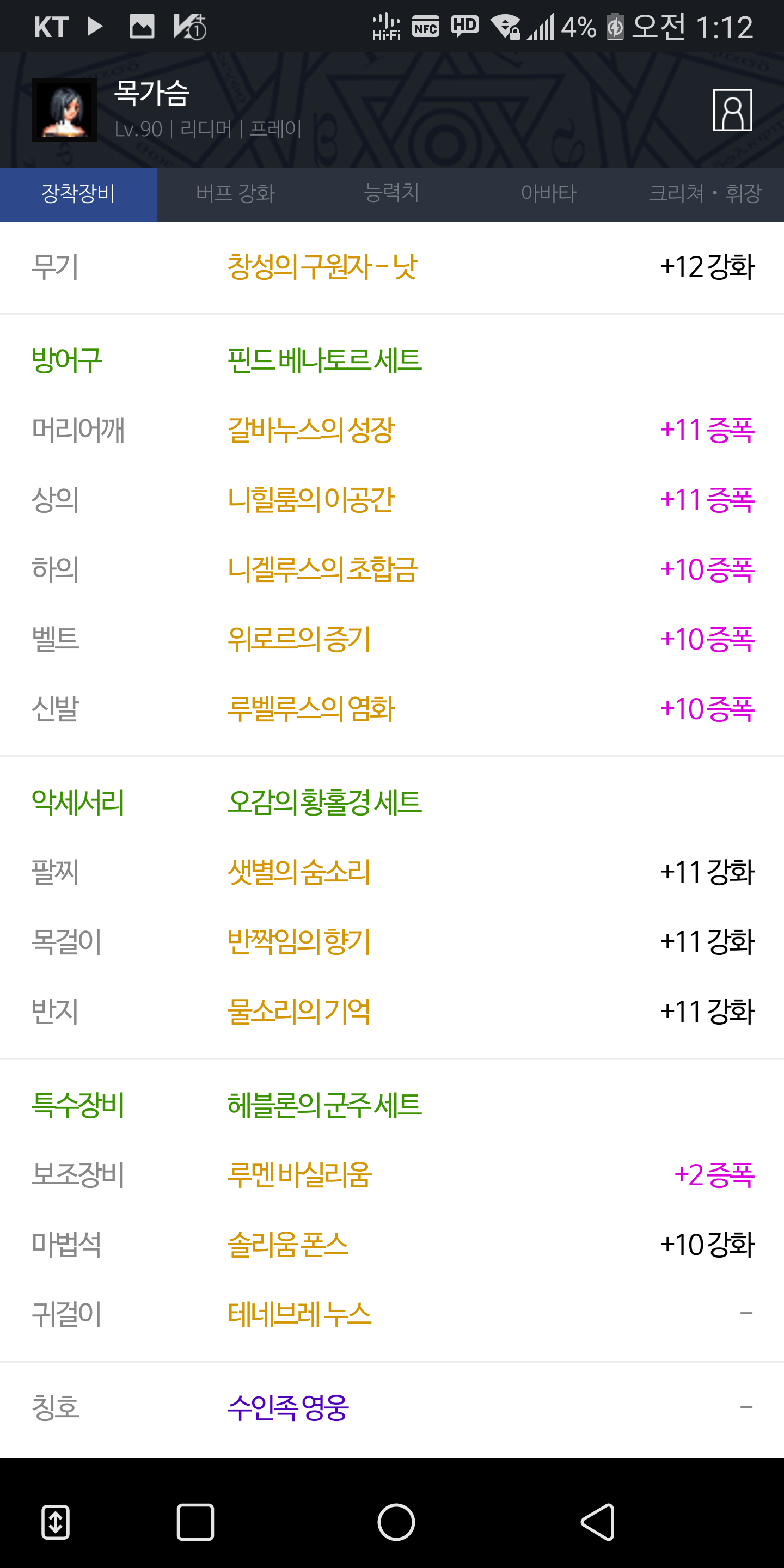The width and height of the screenshot is (784, 1568).
Task: View the title 수인족 영웅
Action: tap(287, 1407)
